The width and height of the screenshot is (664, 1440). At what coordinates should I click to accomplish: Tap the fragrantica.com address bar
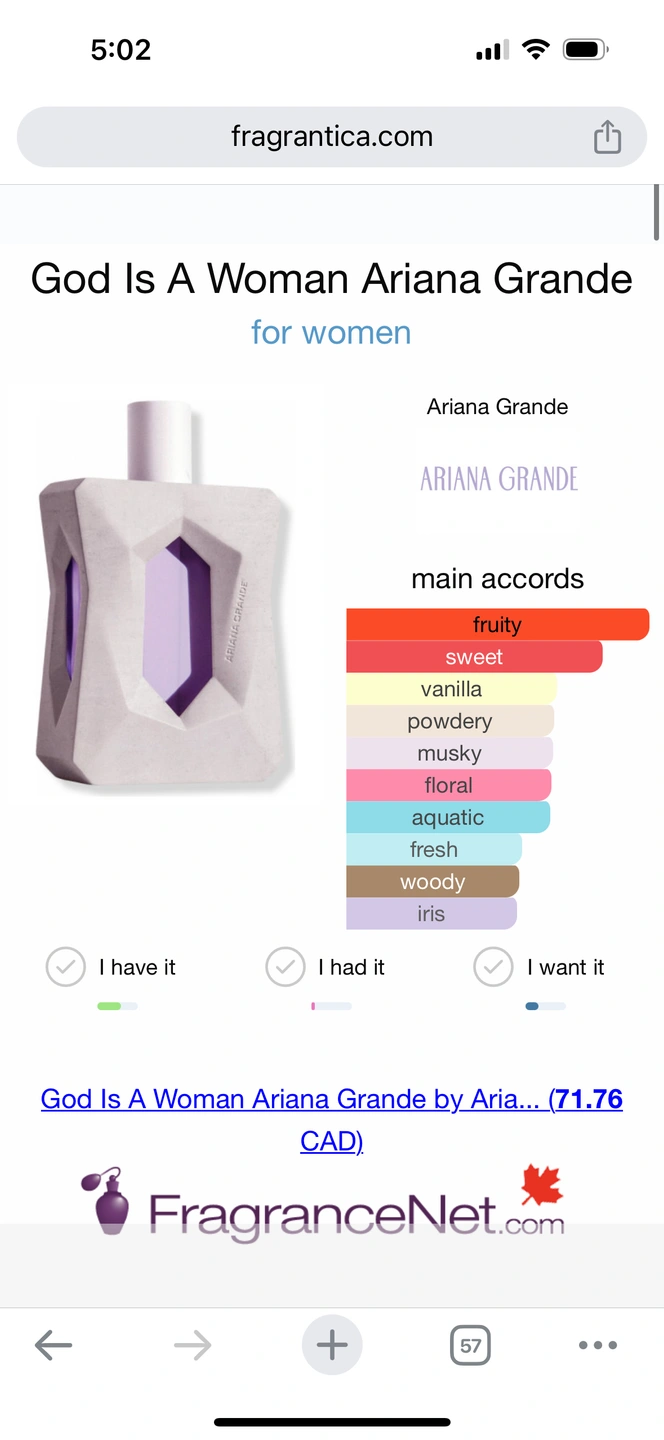pos(331,137)
